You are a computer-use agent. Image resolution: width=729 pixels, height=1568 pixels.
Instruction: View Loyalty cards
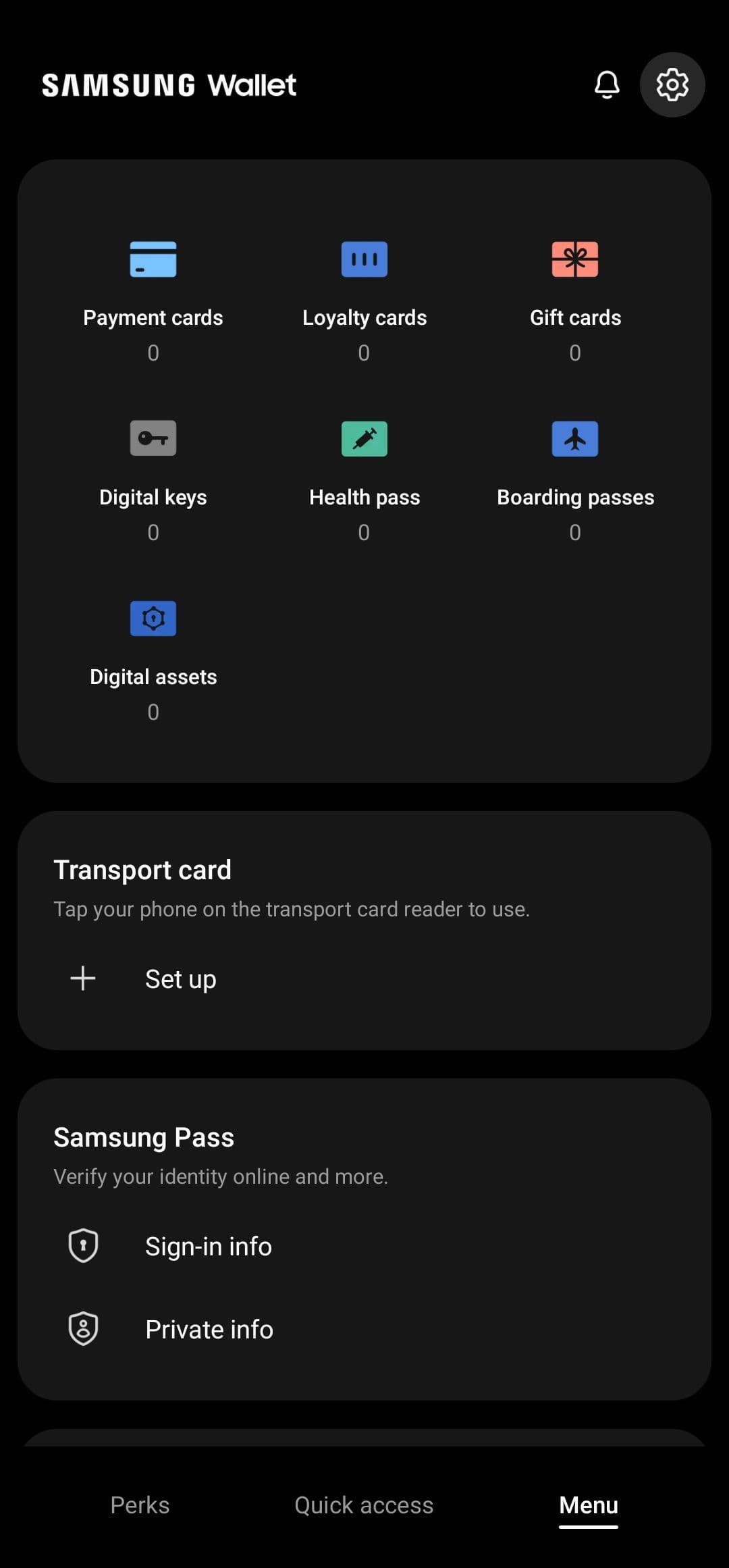[364, 297]
